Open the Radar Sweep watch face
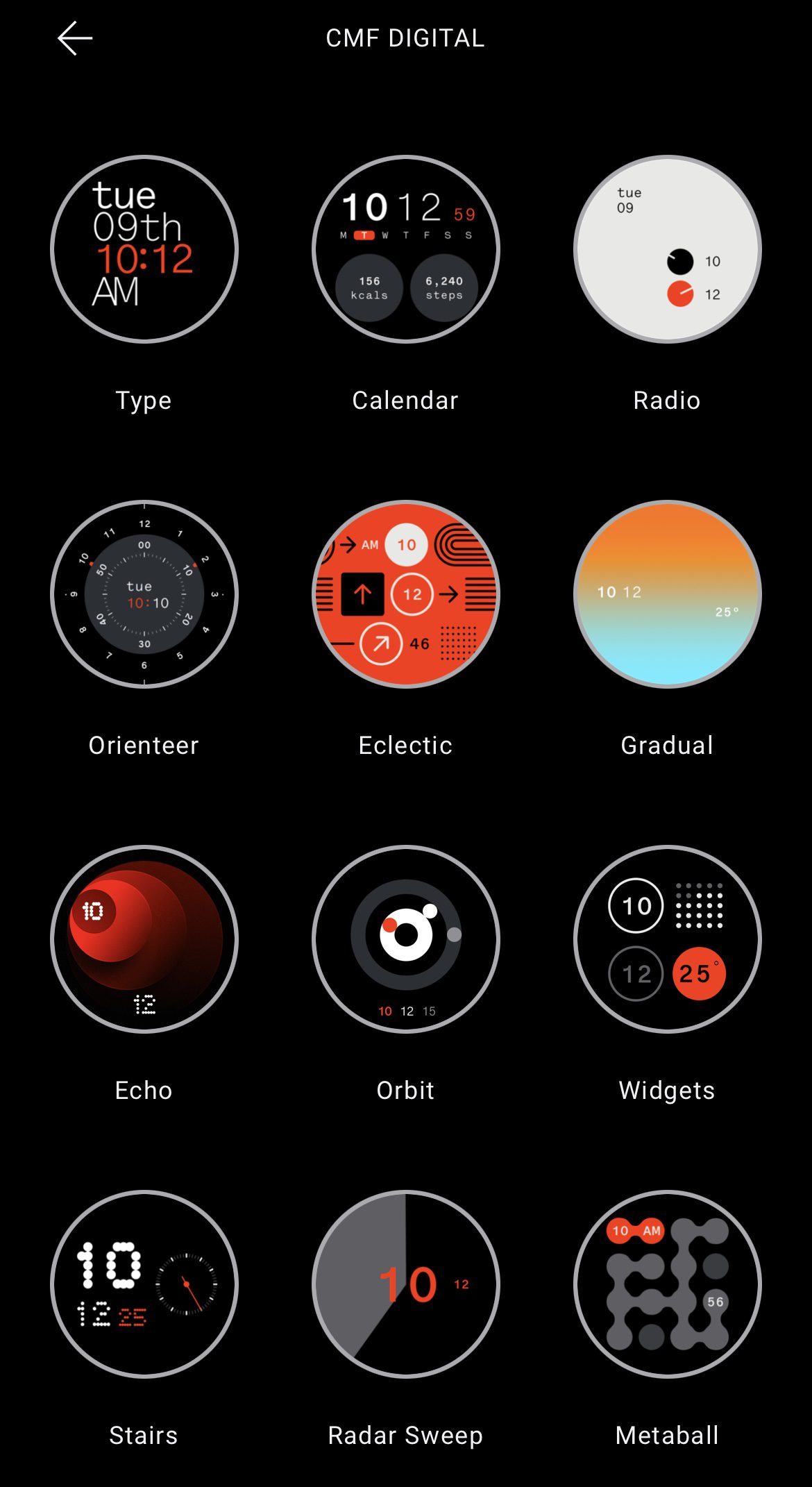 coord(406,1284)
